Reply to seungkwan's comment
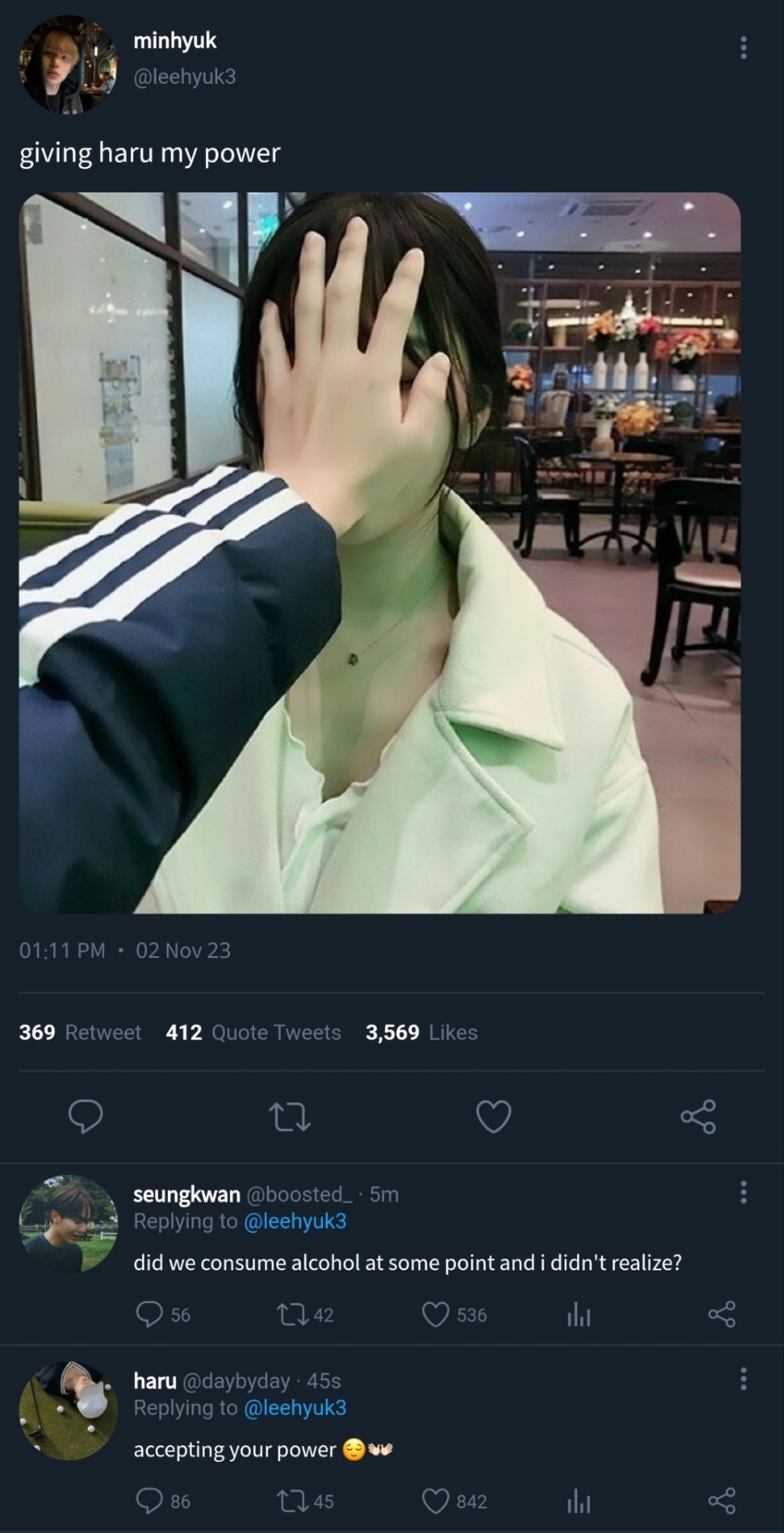This screenshot has height=1533, width=784. click(149, 1314)
